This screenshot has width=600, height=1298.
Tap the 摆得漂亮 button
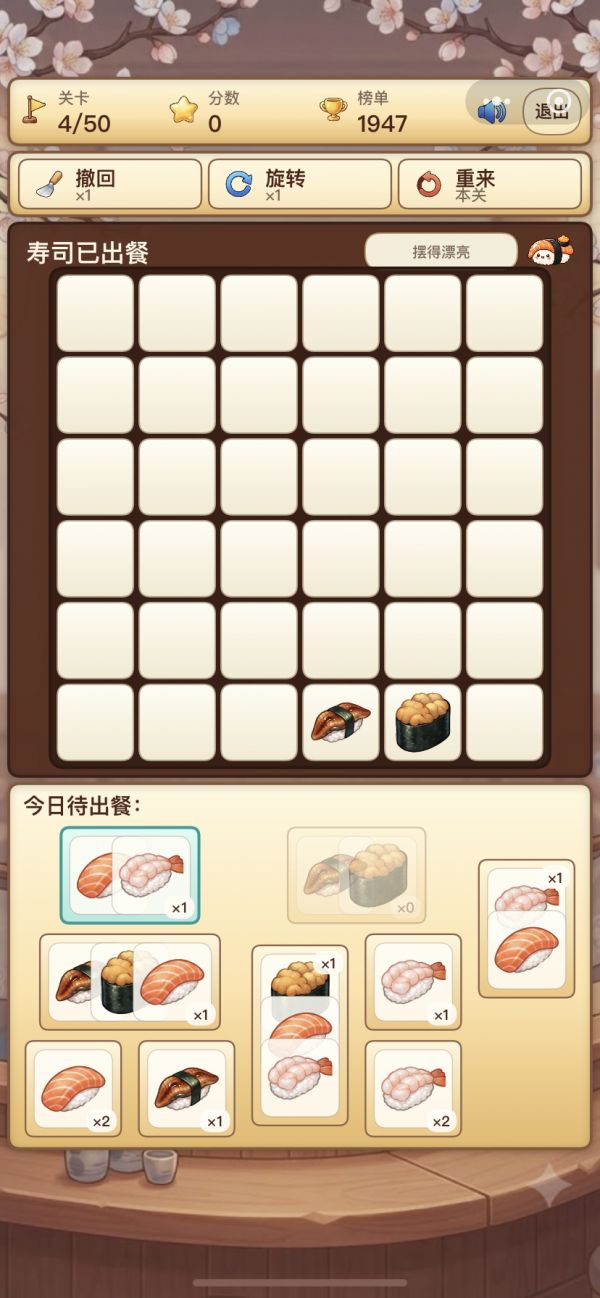(441, 251)
